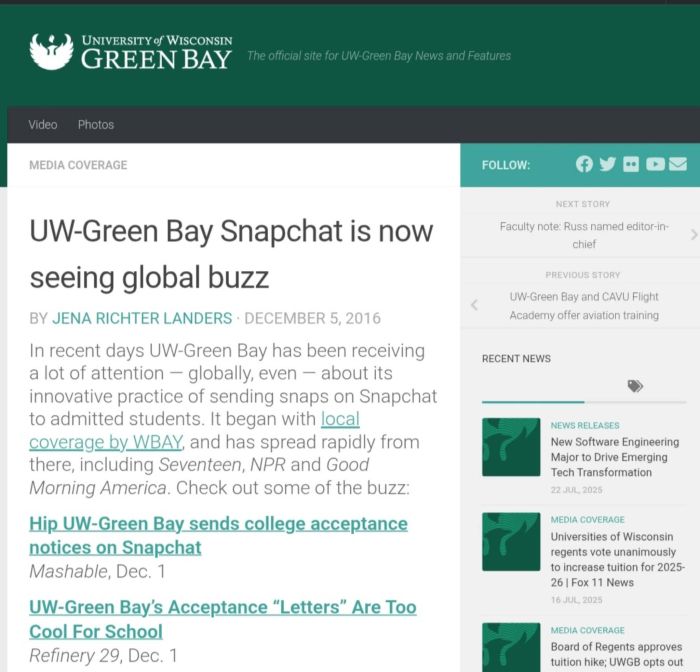Screen dimensions: 700x672
Task: Go to next story about Russ
Action: coord(583,235)
